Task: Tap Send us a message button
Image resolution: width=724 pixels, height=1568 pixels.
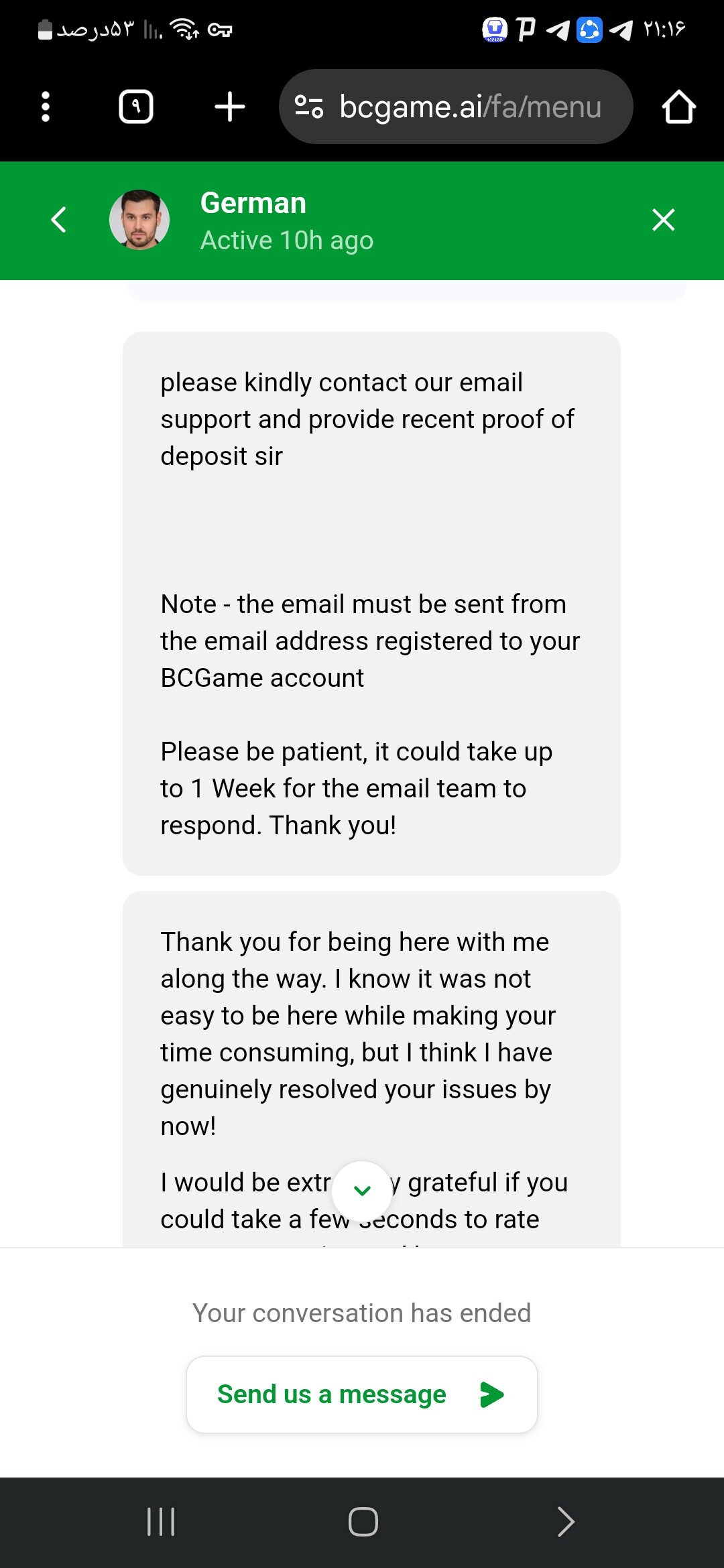Action: 362,1394
